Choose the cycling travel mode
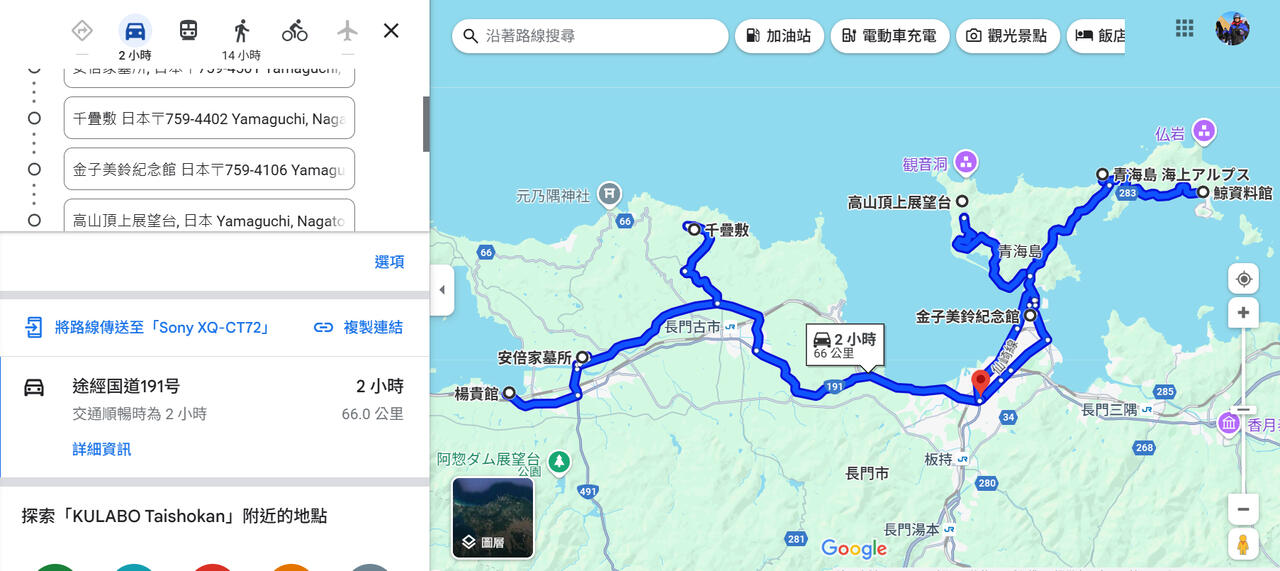1280x571 pixels. tap(294, 31)
